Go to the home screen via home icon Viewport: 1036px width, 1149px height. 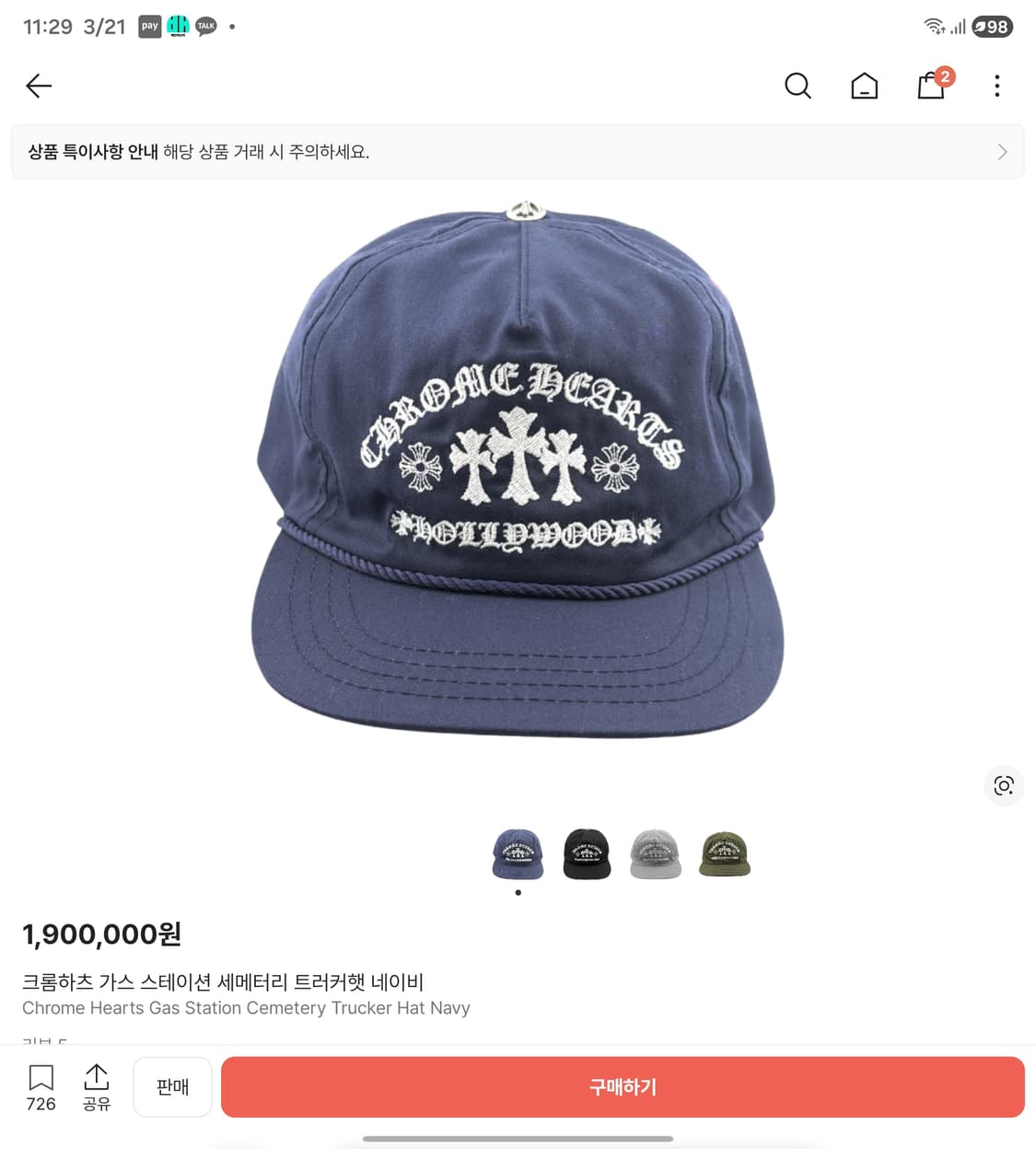[865, 86]
